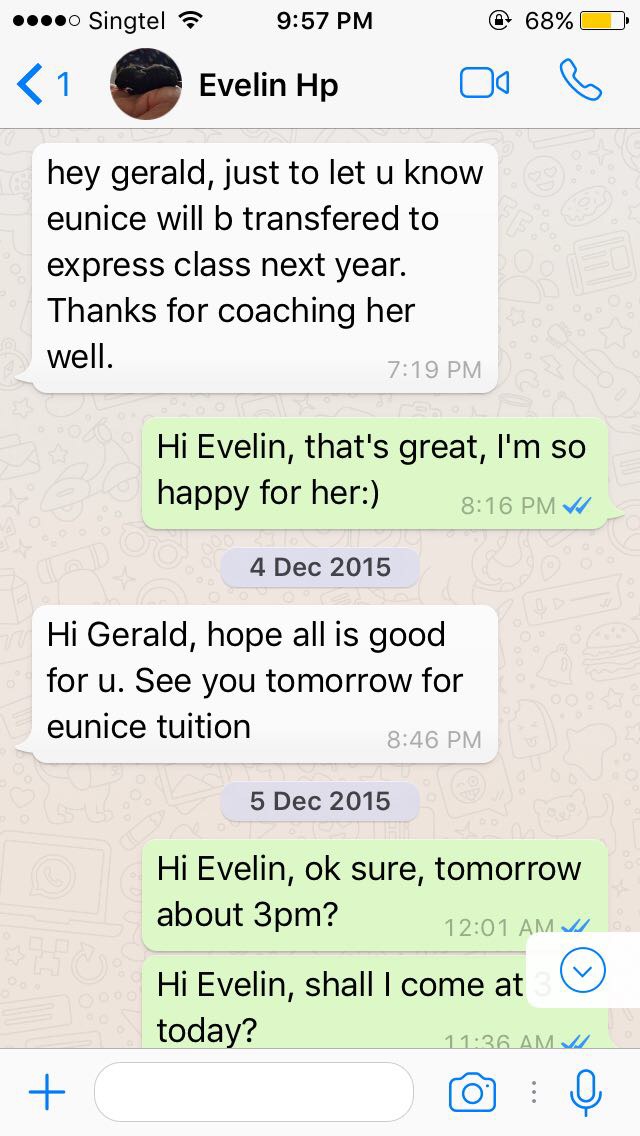Start a video call with Evelin Hp
This screenshot has width=640, height=1136.
(x=484, y=84)
